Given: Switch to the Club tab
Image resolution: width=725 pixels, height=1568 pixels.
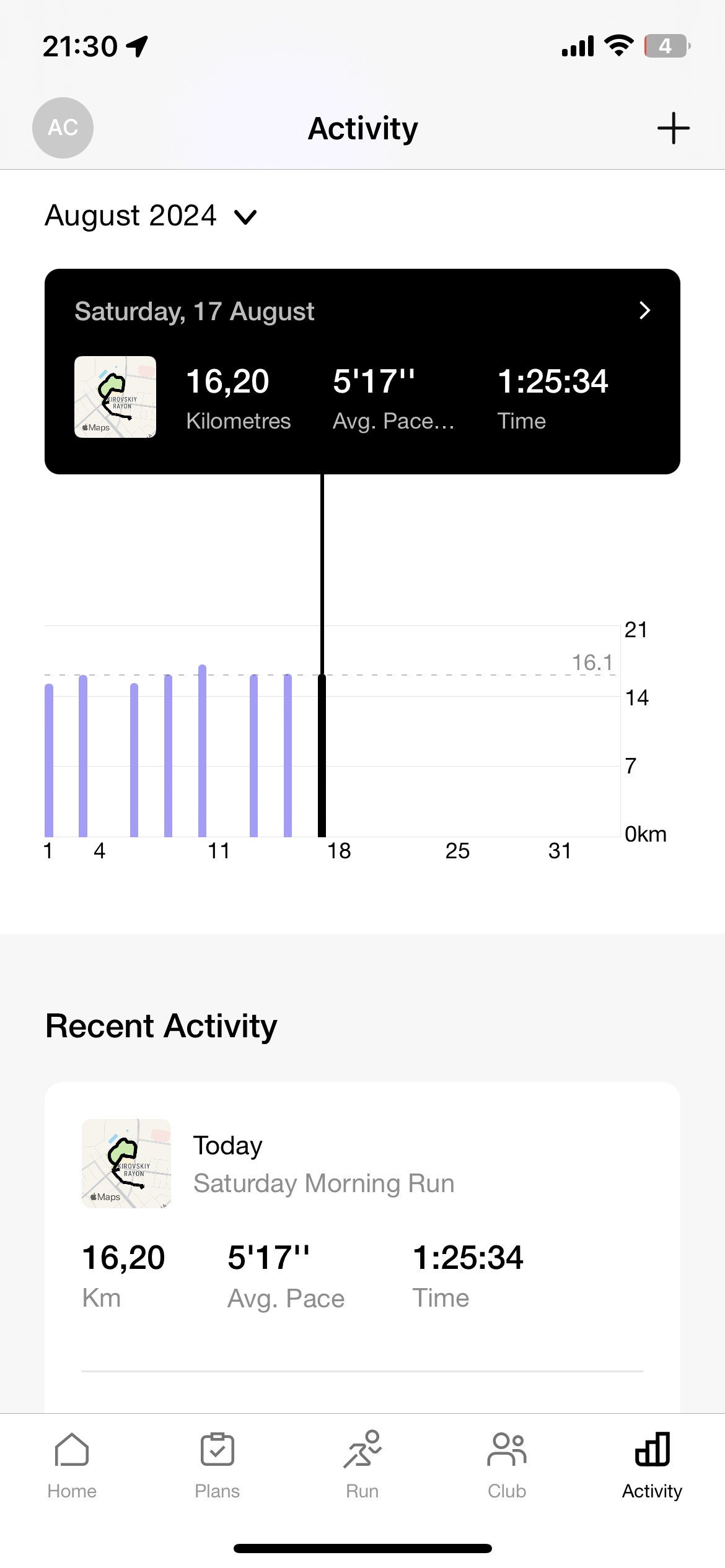Looking at the screenshot, I should click(x=507, y=1465).
